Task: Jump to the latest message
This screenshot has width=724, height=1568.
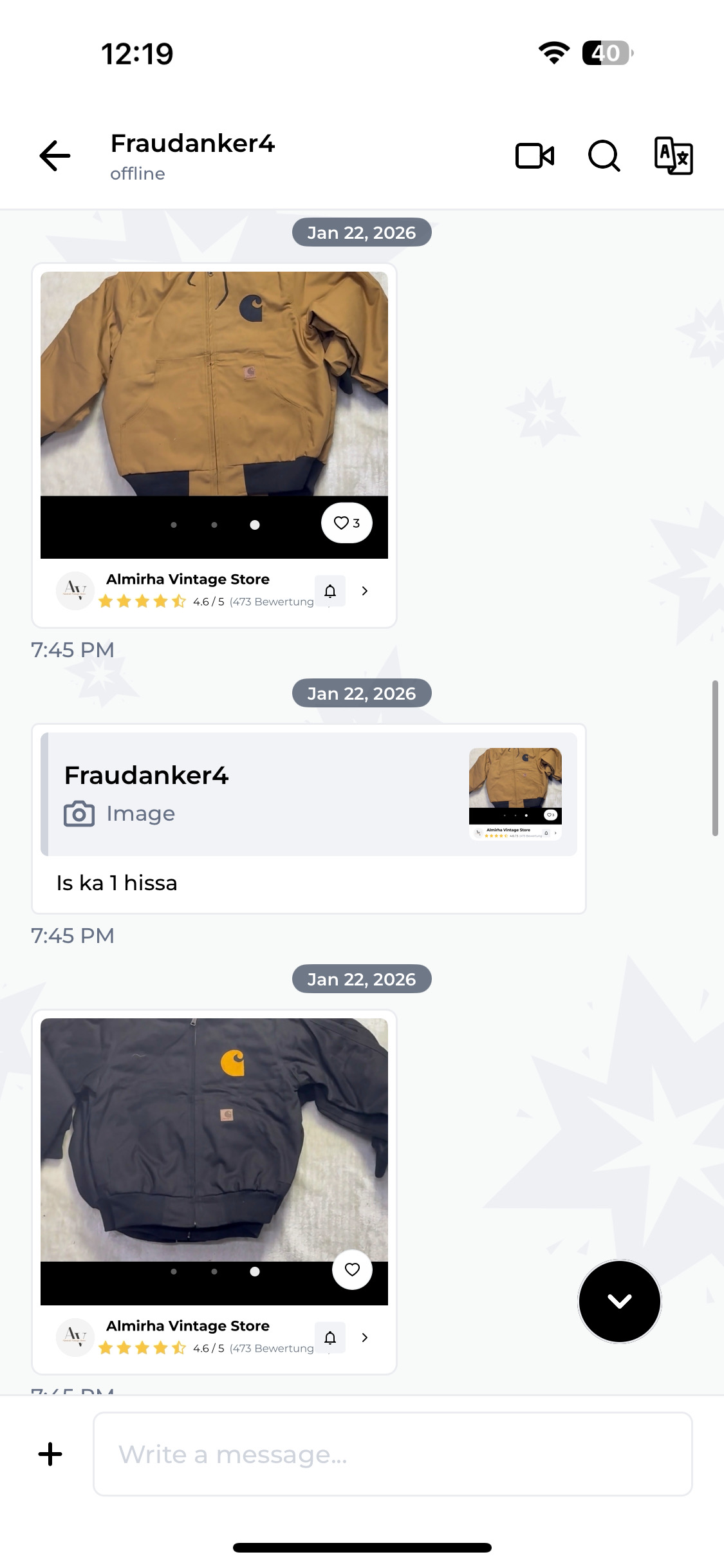Action: click(x=619, y=1302)
